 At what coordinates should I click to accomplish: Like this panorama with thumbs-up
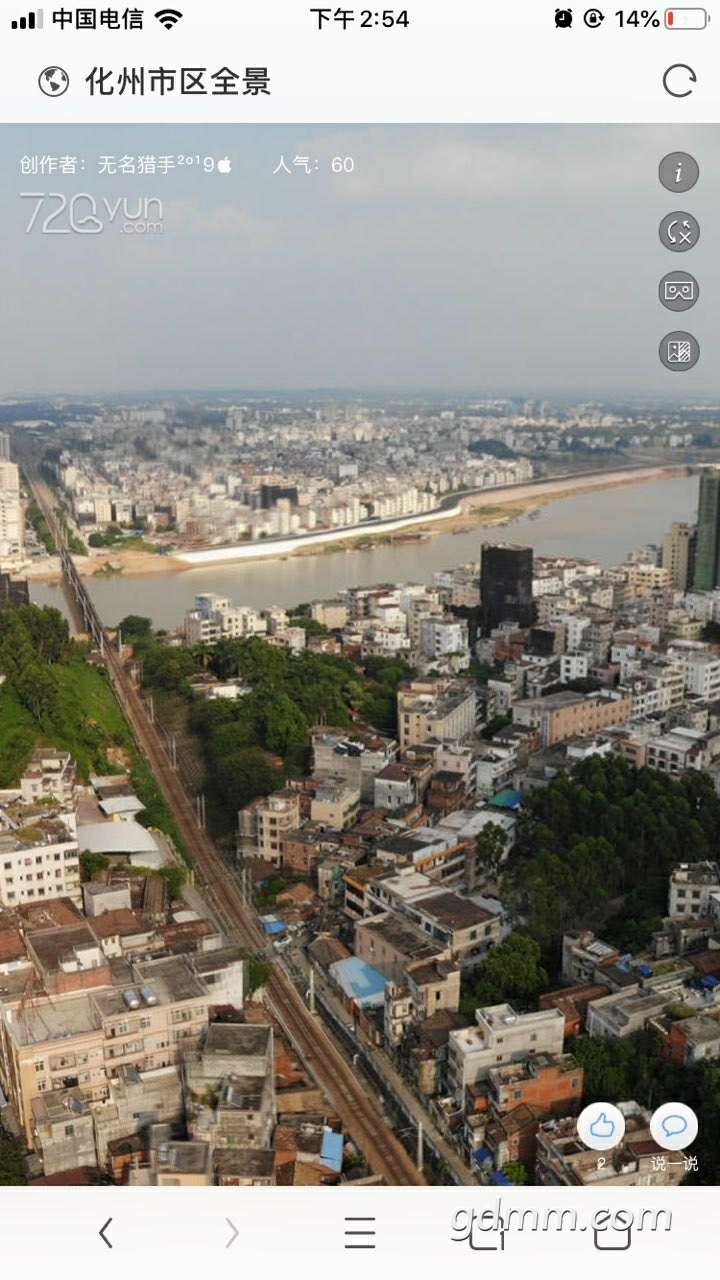pyautogui.click(x=601, y=1127)
